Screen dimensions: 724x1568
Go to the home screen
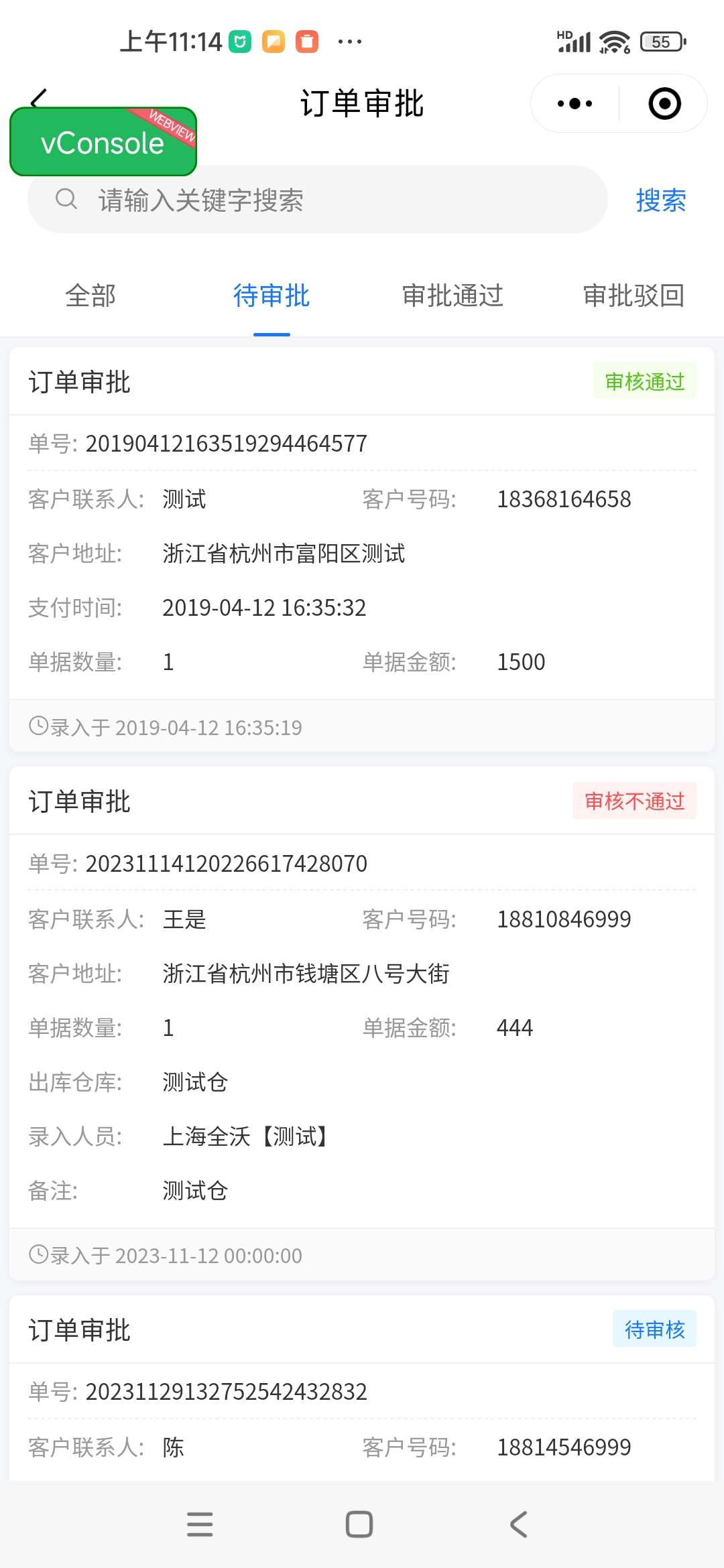[x=359, y=1524]
